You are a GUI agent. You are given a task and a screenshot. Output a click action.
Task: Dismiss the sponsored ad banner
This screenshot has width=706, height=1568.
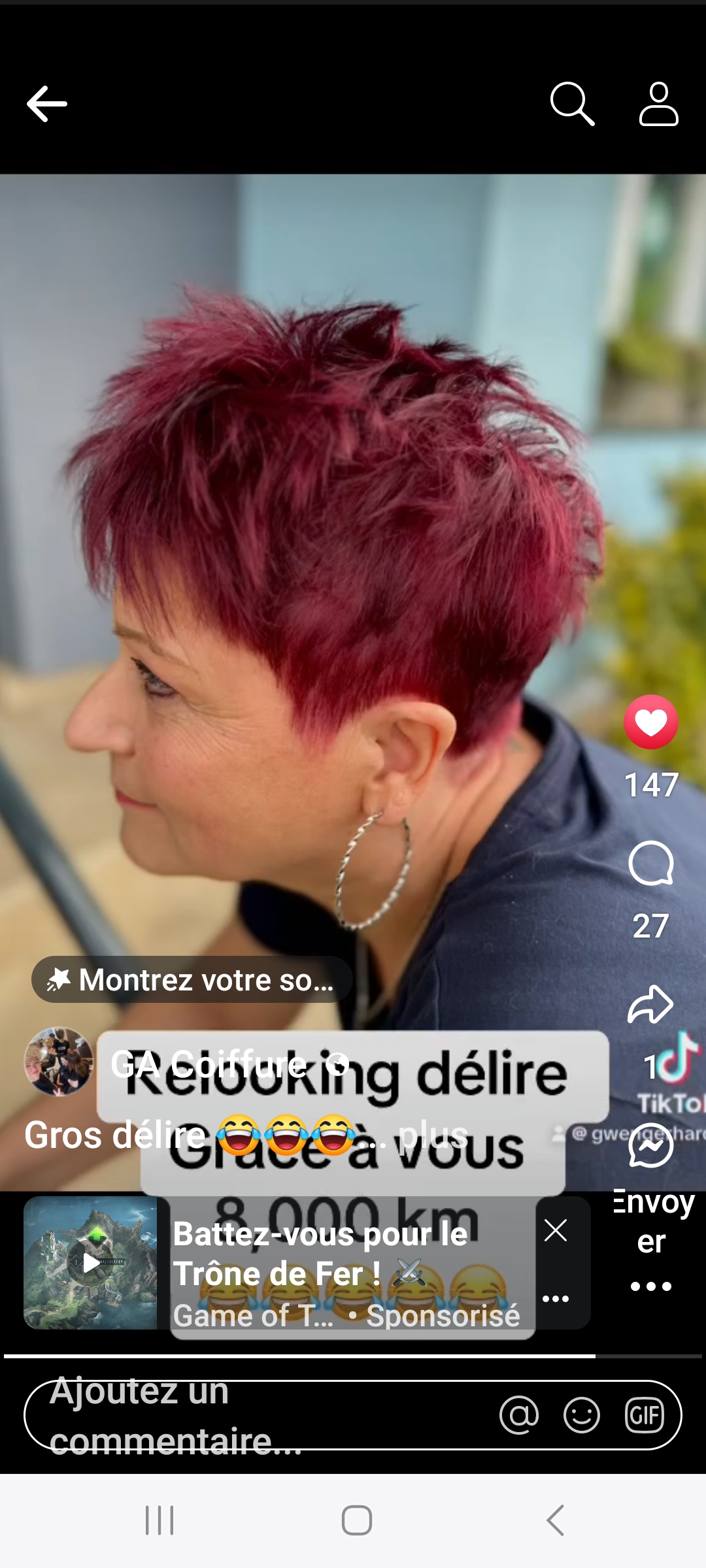556,1230
